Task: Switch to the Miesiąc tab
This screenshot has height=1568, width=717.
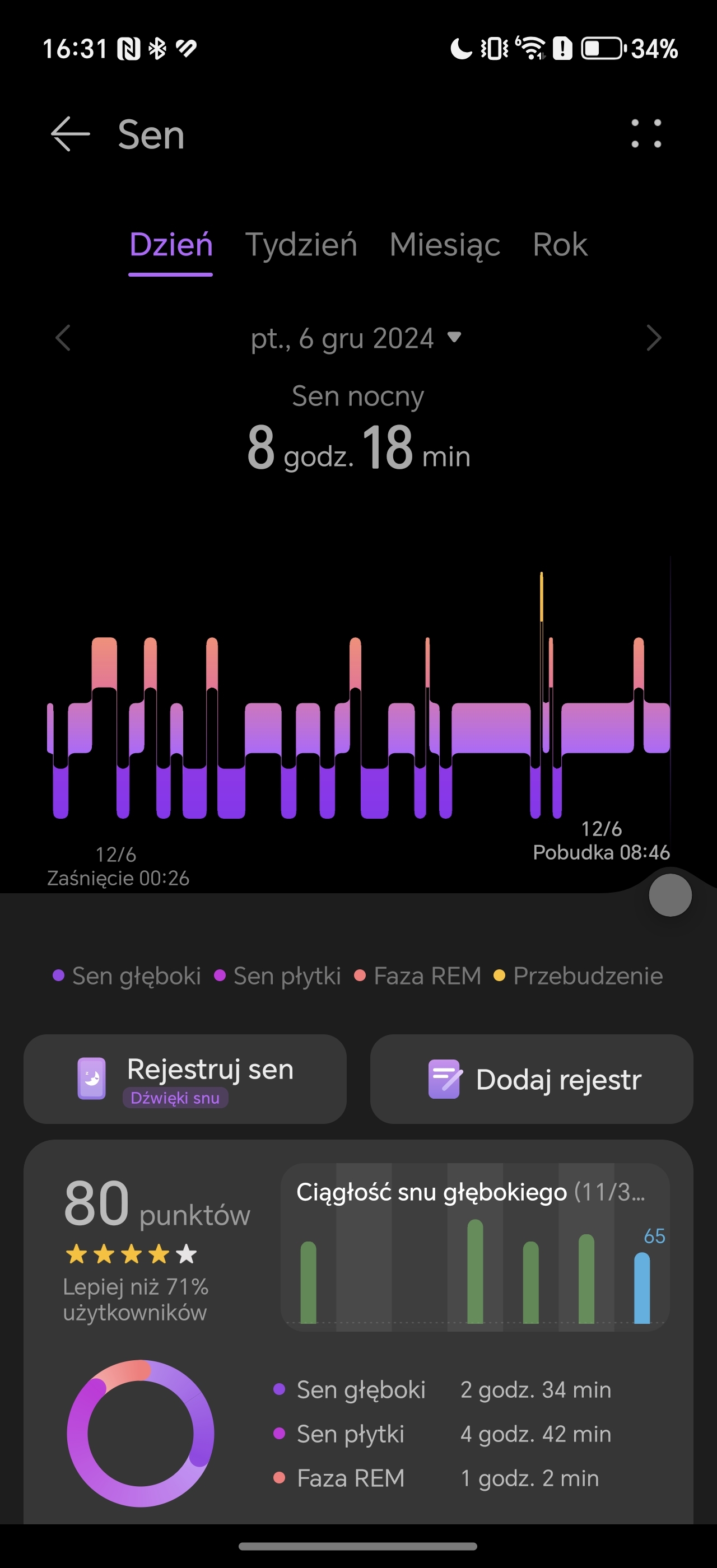Action: [x=444, y=245]
